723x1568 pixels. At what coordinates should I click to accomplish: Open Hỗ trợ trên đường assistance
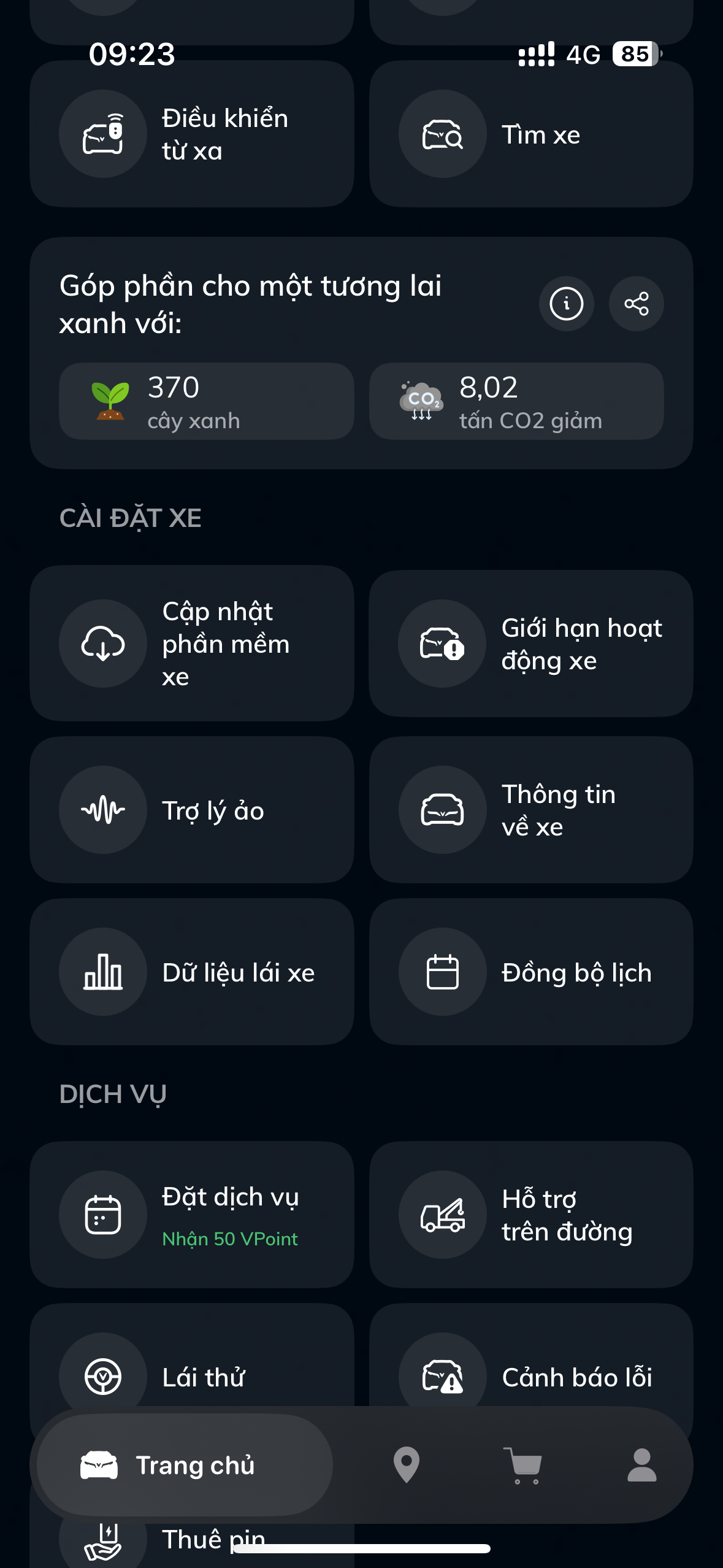pos(531,1215)
